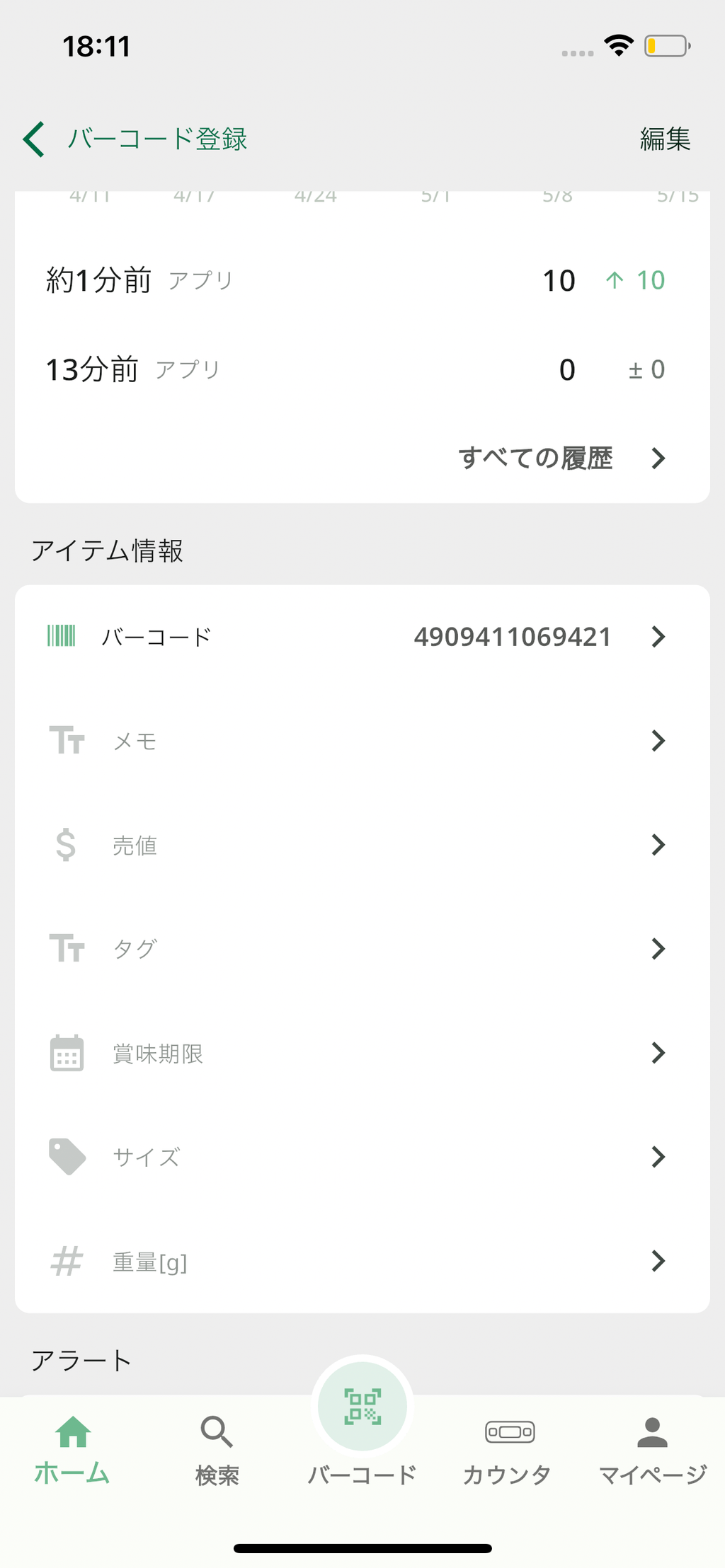Open the 売値 row

pos(362,845)
